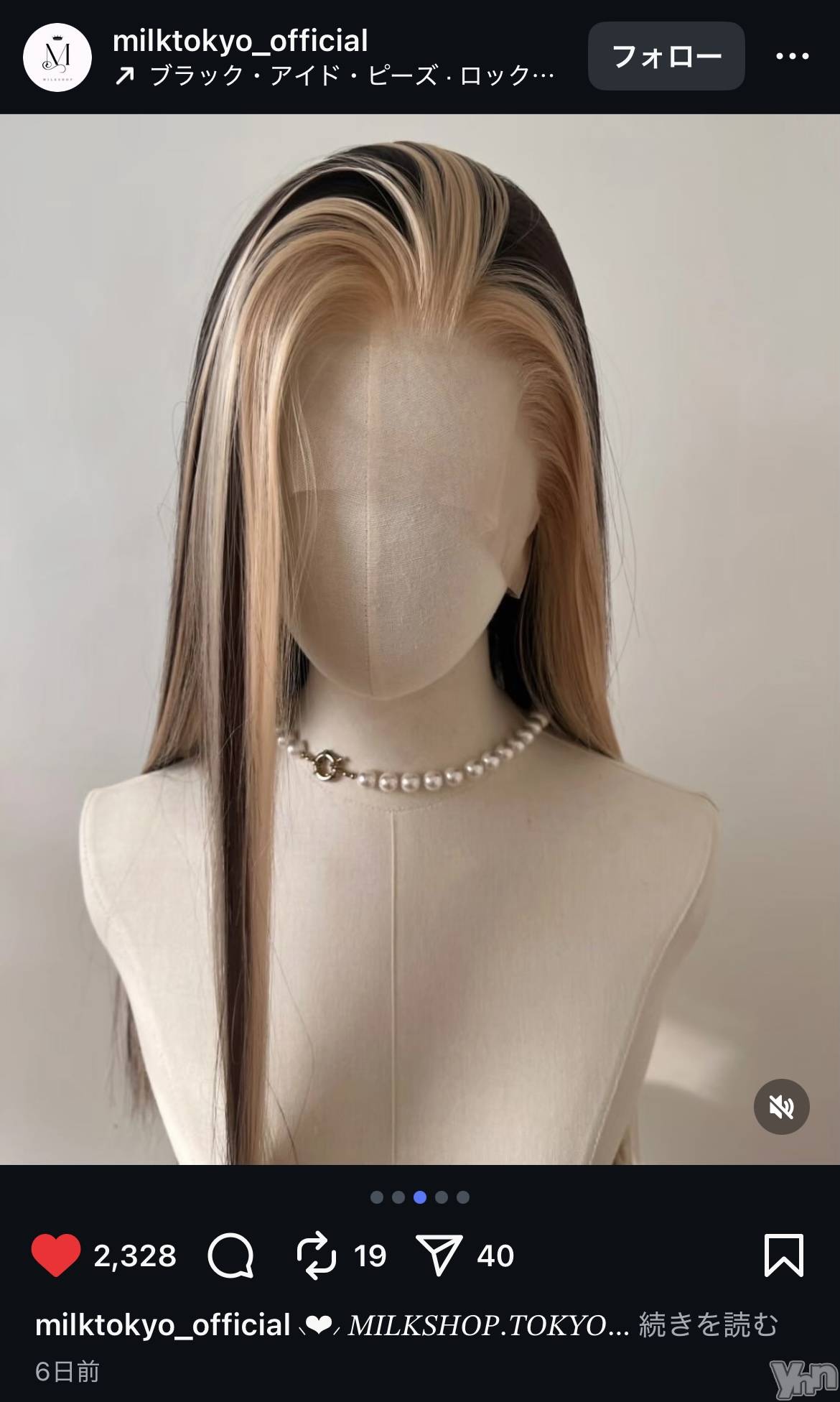The width and height of the screenshot is (840, 1402).
Task: Share the post via paper plane icon
Action: [438, 1255]
